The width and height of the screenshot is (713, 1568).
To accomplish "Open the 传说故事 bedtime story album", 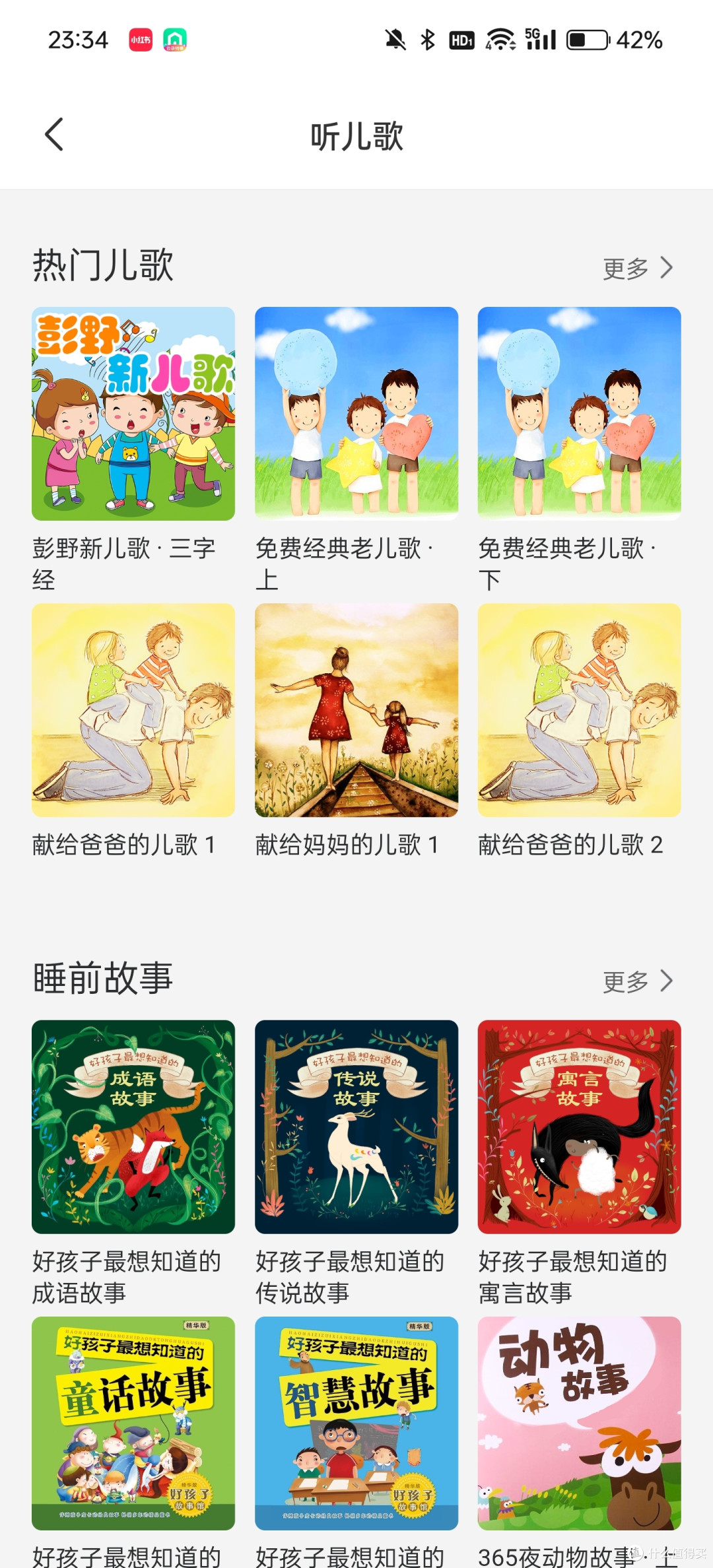I will 356,1127.
